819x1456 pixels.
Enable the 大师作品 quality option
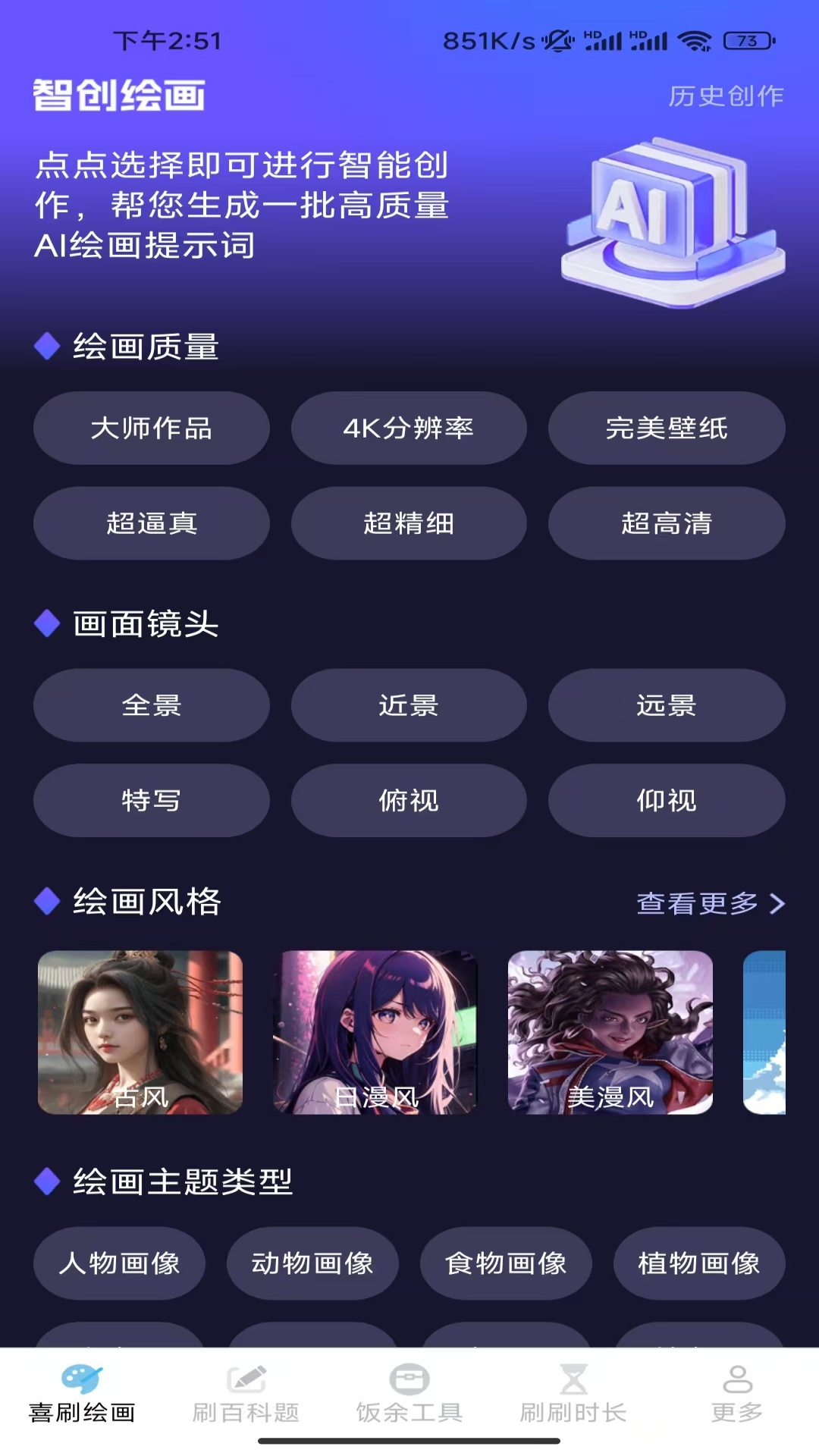151,428
